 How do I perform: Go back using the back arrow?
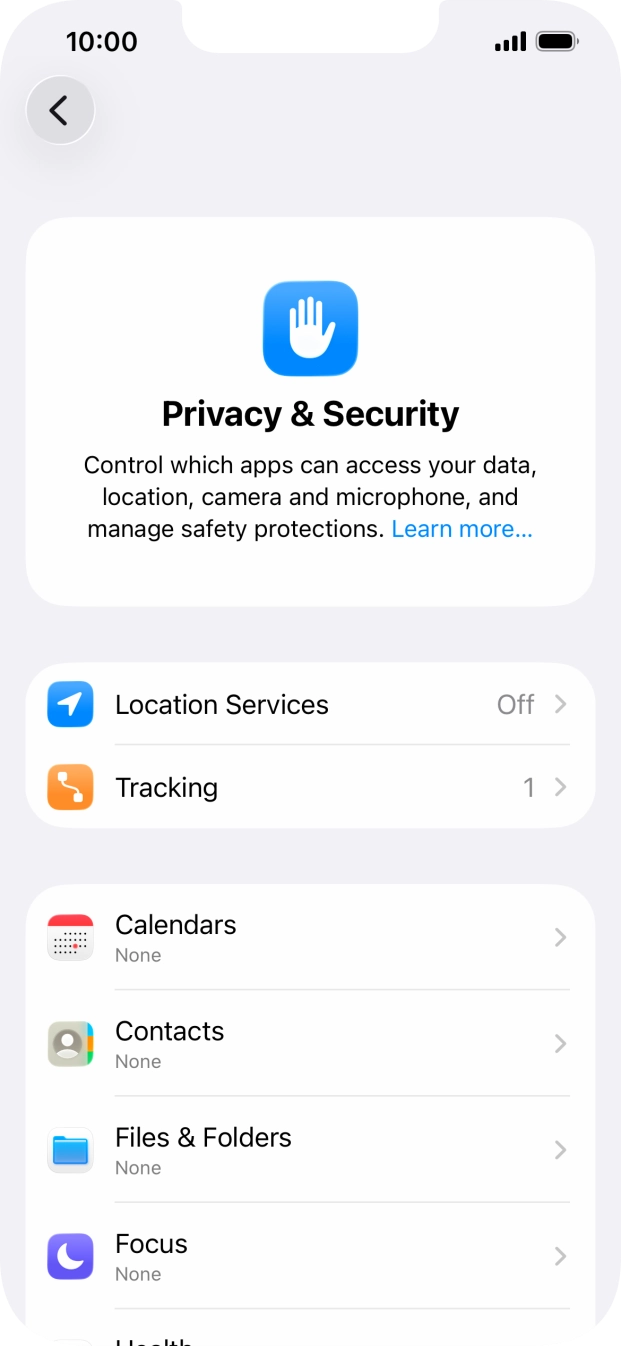pyautogui.click(x=60, y=110)
